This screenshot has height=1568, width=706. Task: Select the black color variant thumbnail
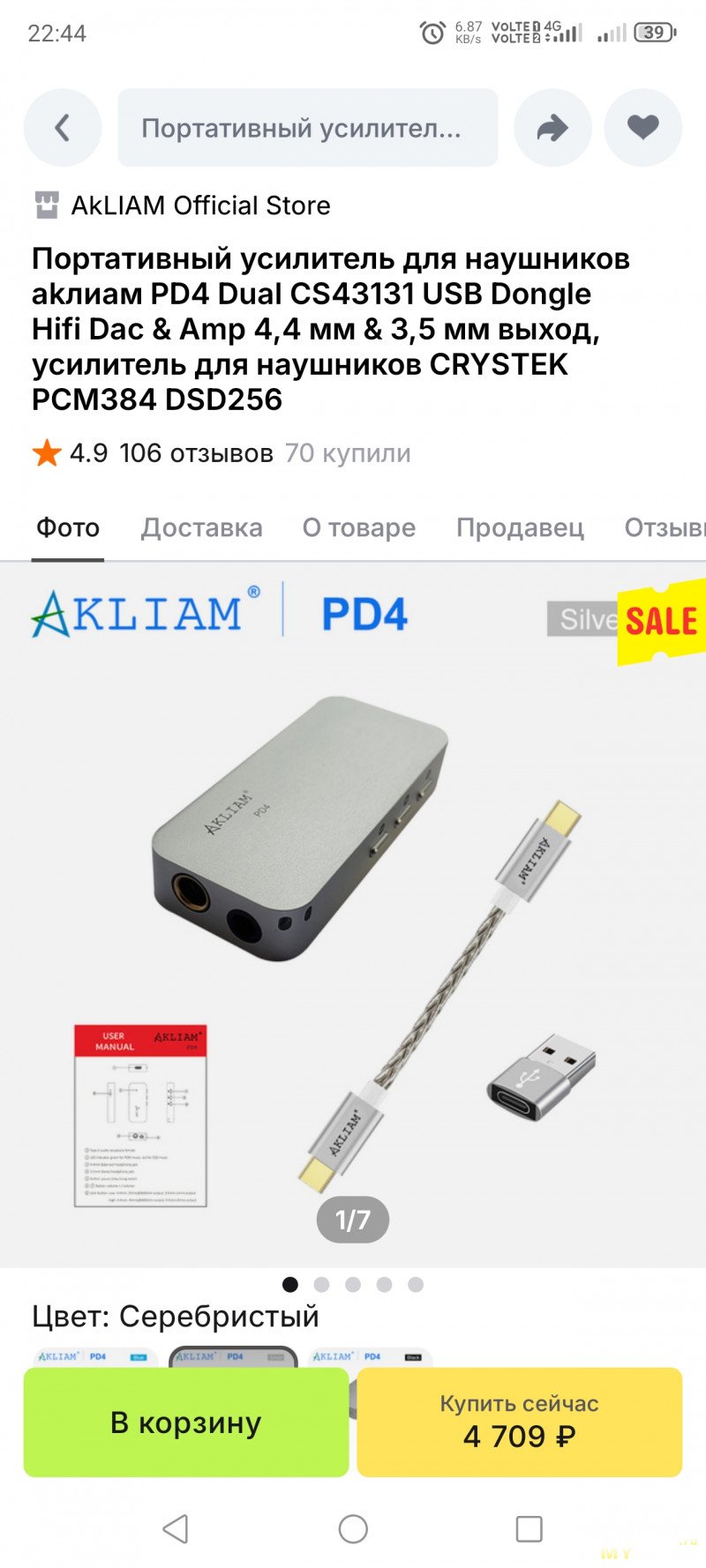371,1357
